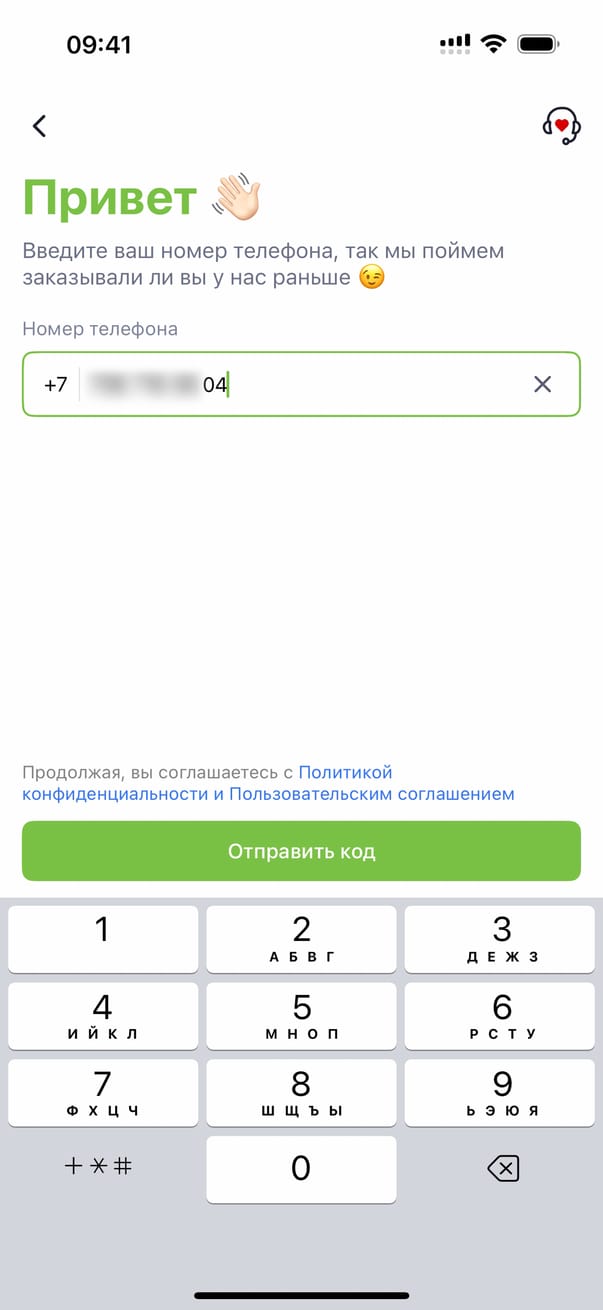Tap the backspace key on keypad

(x=502, y=1168)
